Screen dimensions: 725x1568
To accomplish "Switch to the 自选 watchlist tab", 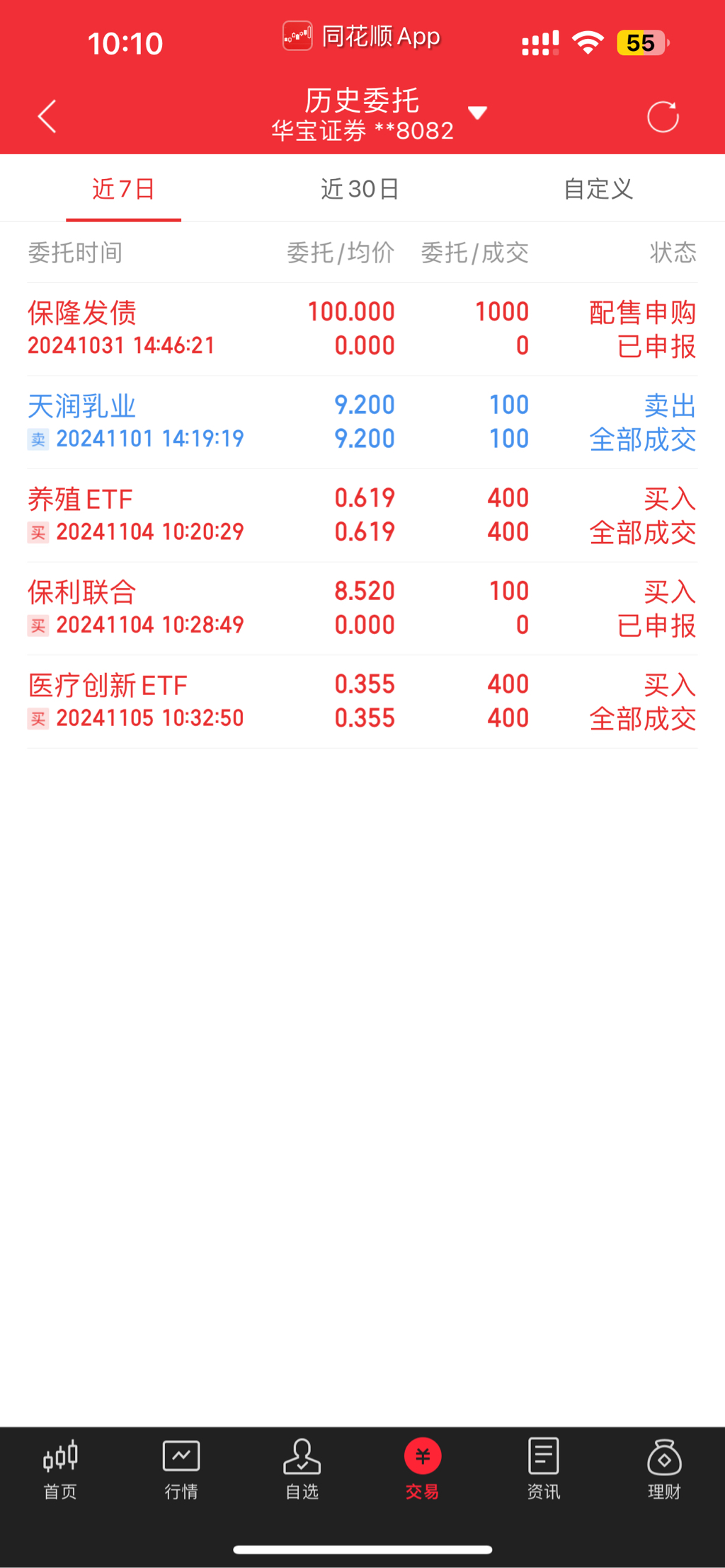I will (302, 1469).
